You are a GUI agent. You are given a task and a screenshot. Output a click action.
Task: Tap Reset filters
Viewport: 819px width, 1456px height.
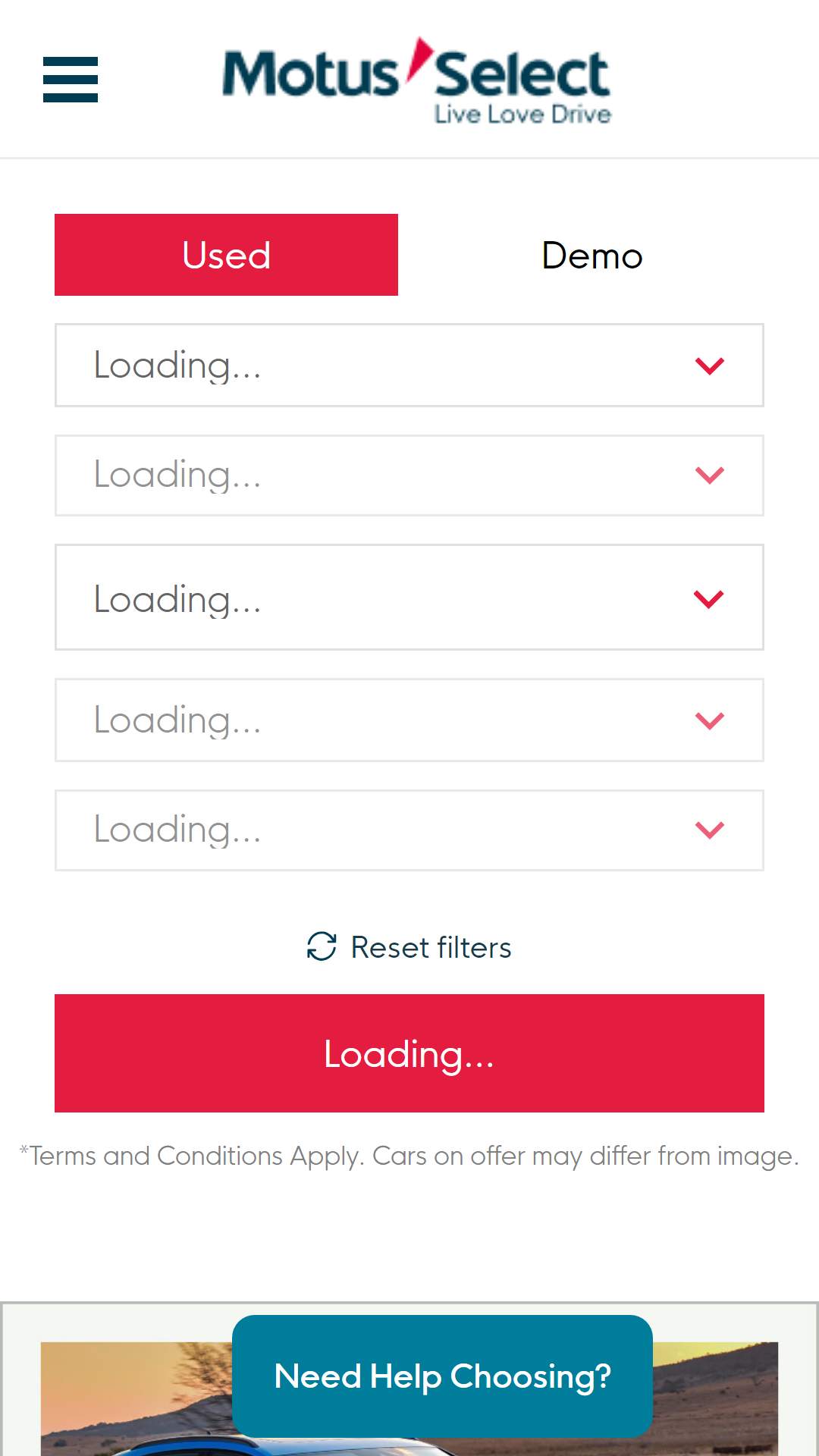pos(409,947)
